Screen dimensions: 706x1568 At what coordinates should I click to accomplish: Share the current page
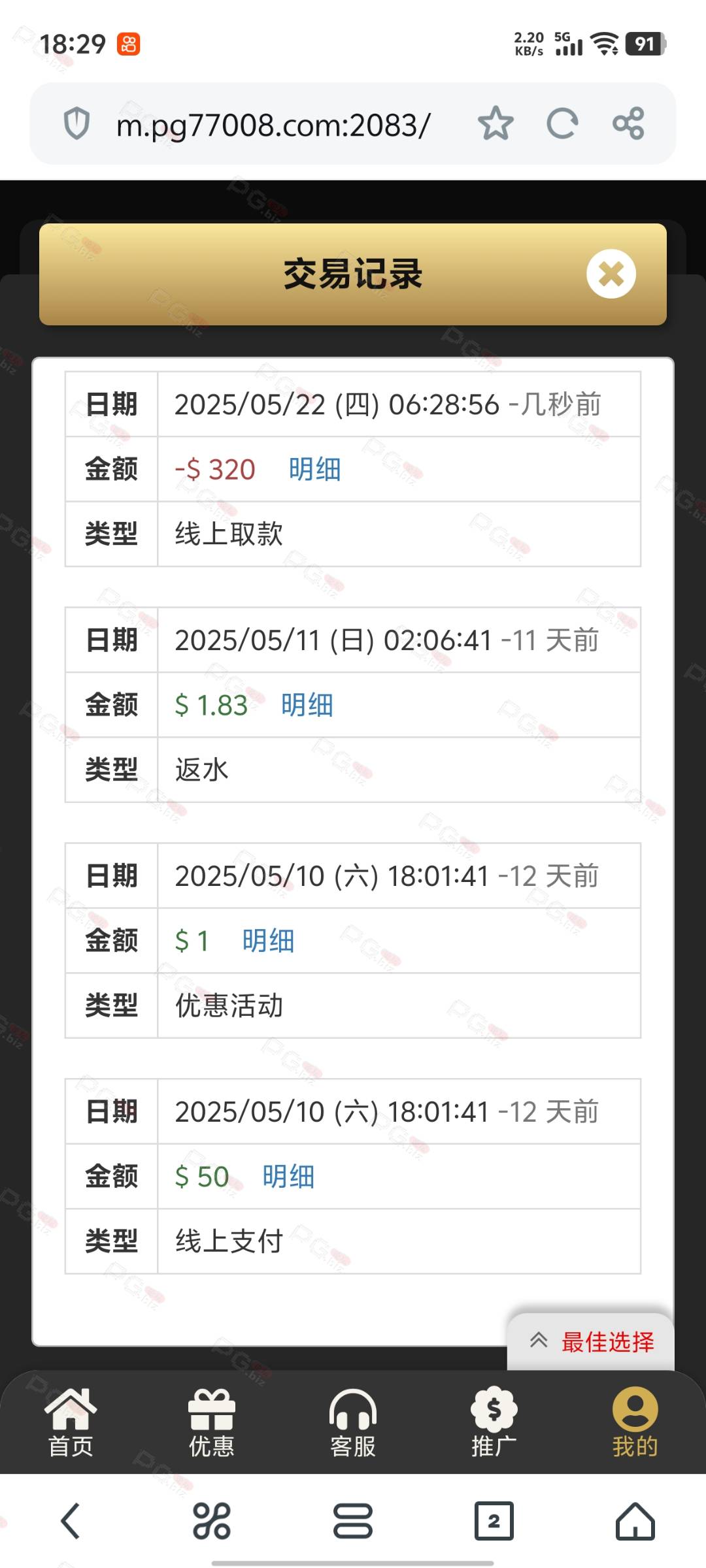tap(629, 123)
